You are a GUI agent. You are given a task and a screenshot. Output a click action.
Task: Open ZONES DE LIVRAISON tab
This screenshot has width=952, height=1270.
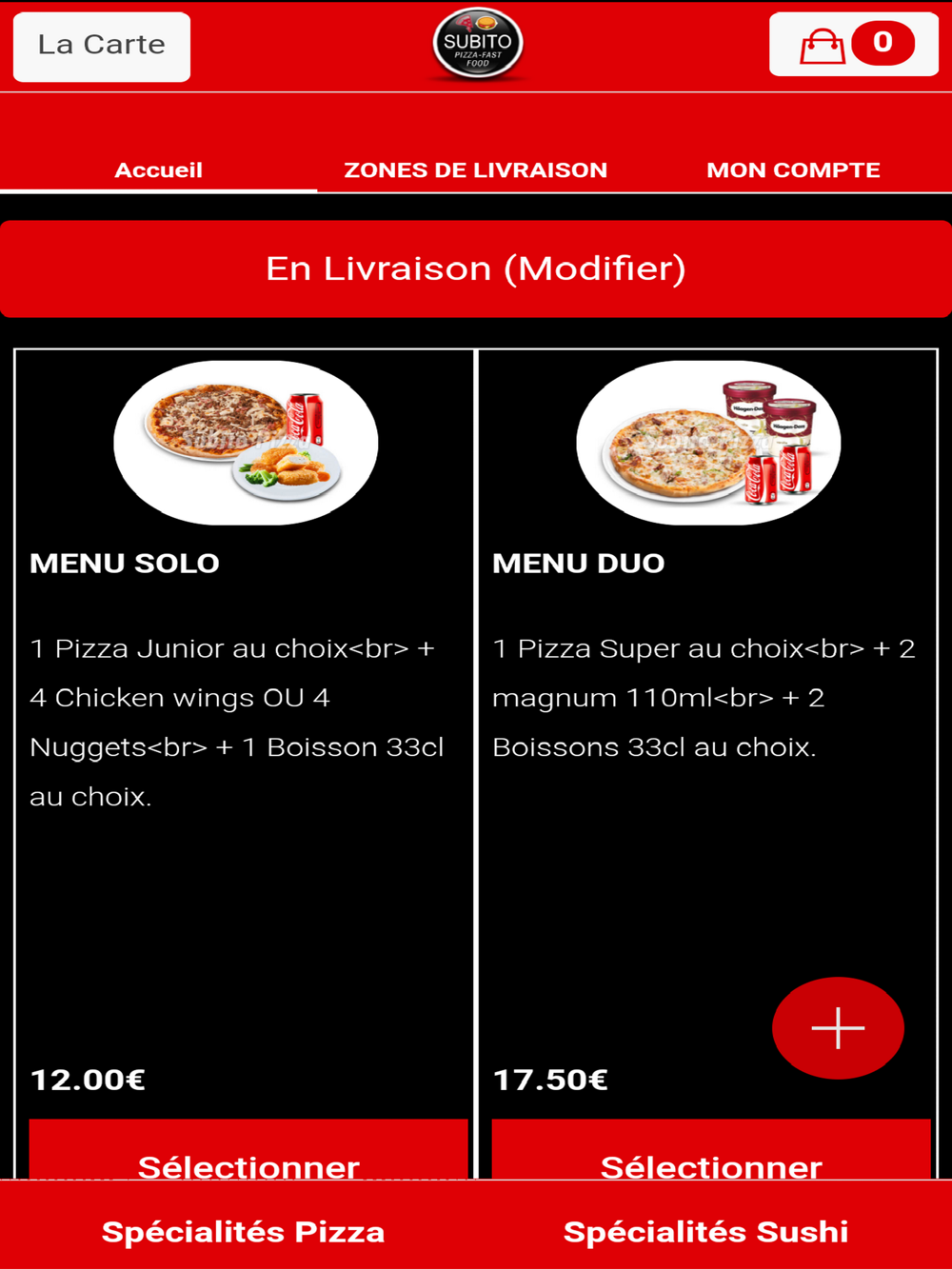click(x=475, y=169)
